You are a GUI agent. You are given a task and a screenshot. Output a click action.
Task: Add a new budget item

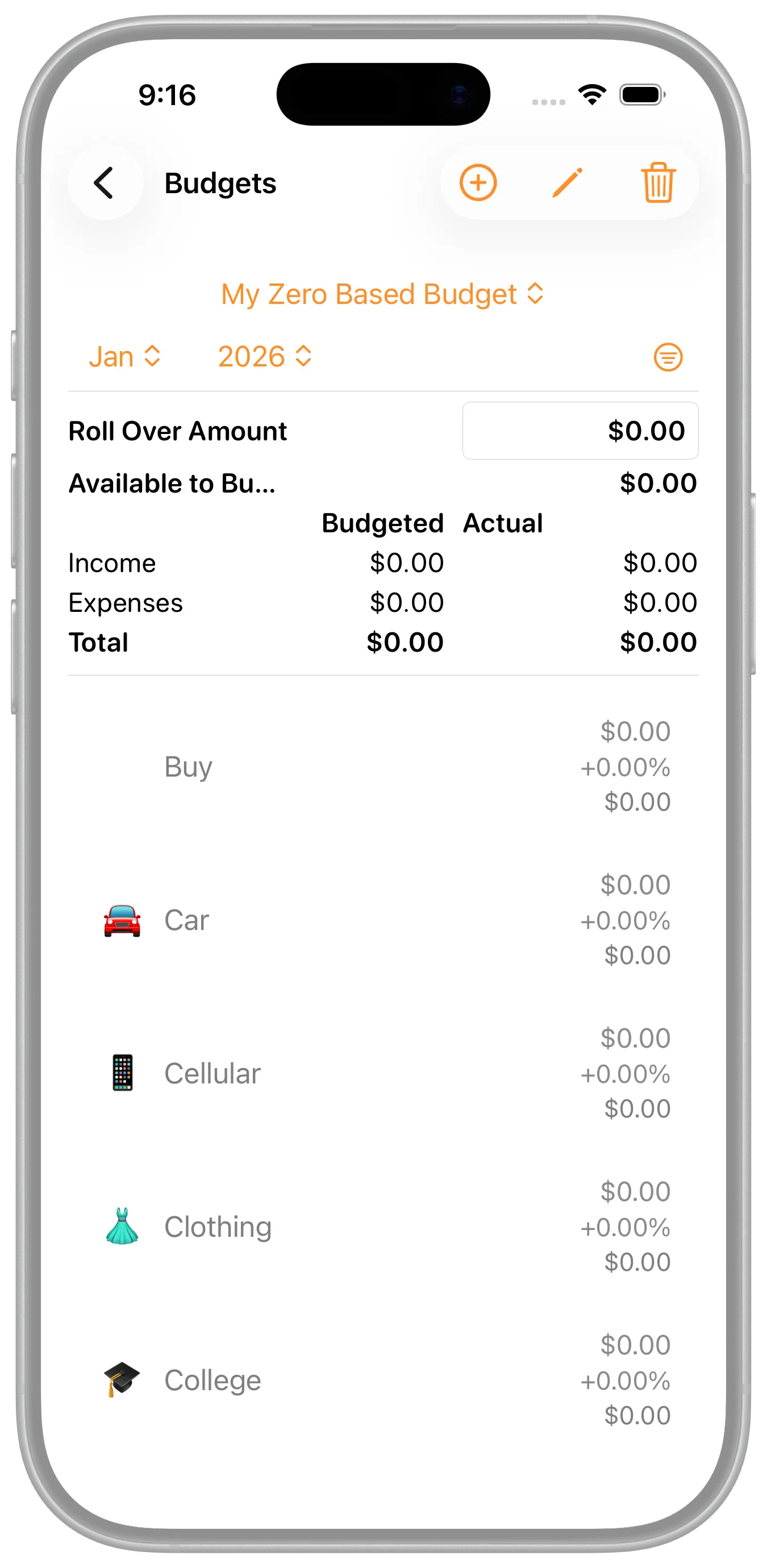[x=478, y=182]
